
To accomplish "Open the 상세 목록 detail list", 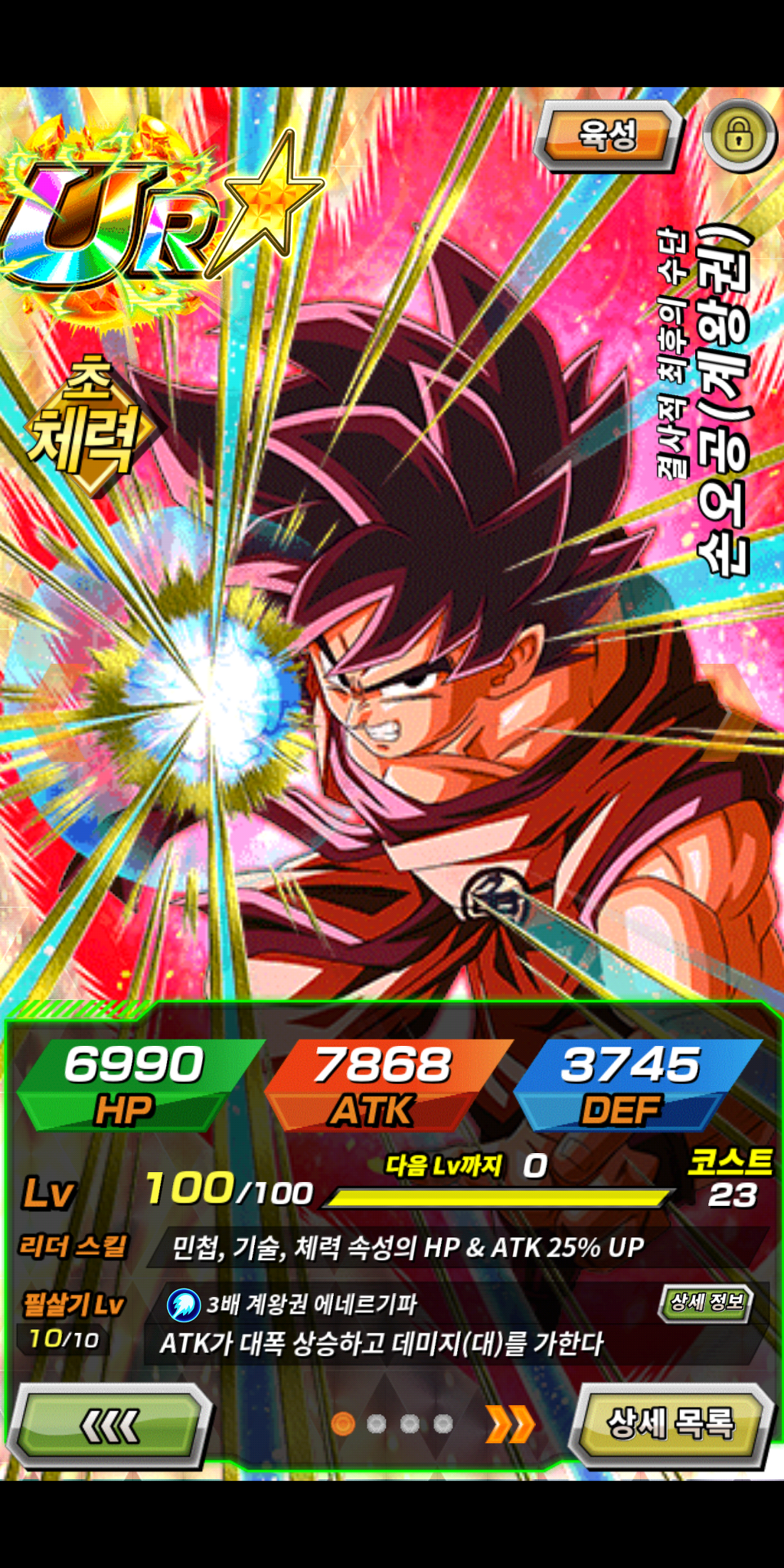I will coord(671,1424).
